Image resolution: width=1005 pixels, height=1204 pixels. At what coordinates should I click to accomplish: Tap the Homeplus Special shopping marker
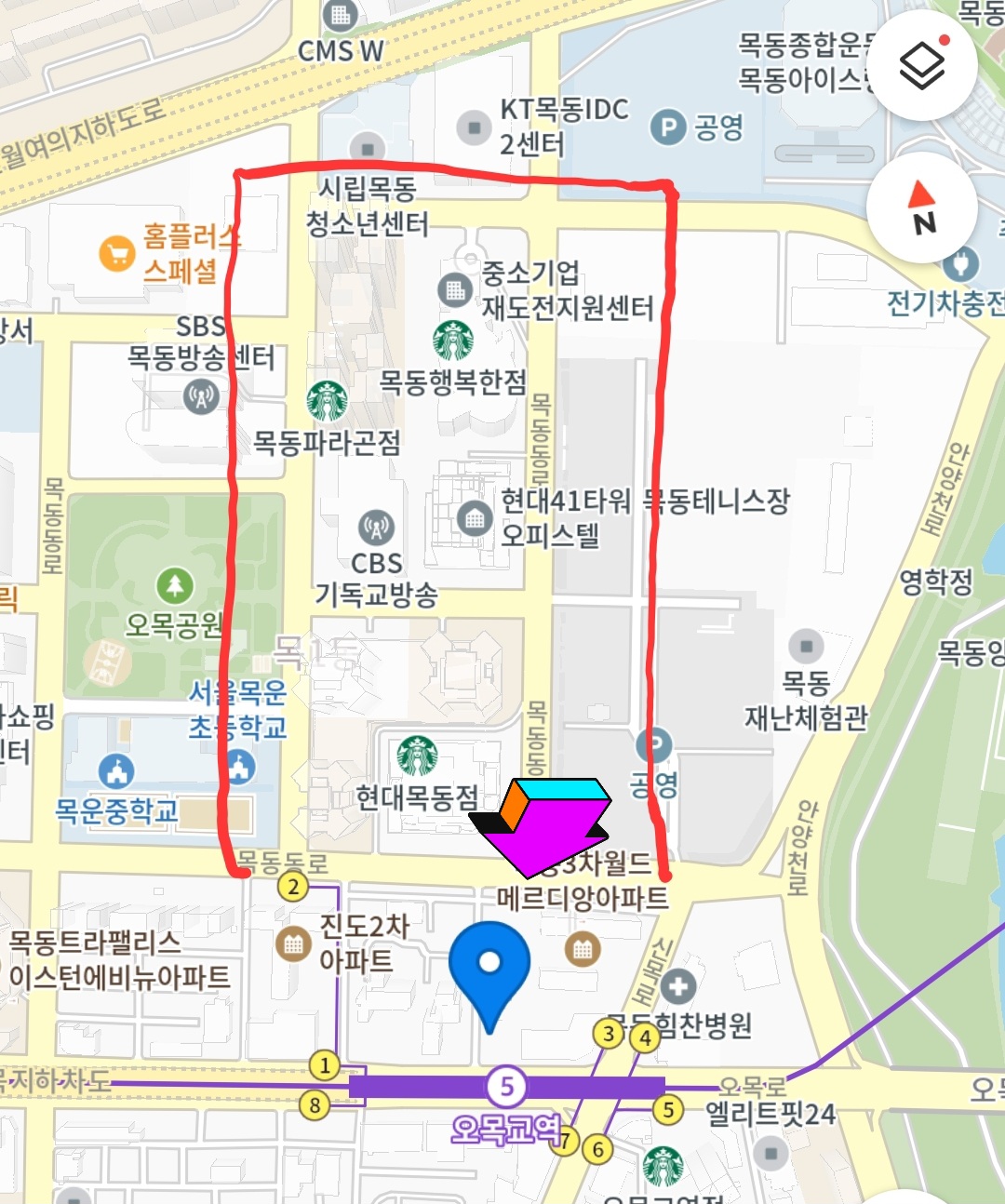(x=117, y=253)
